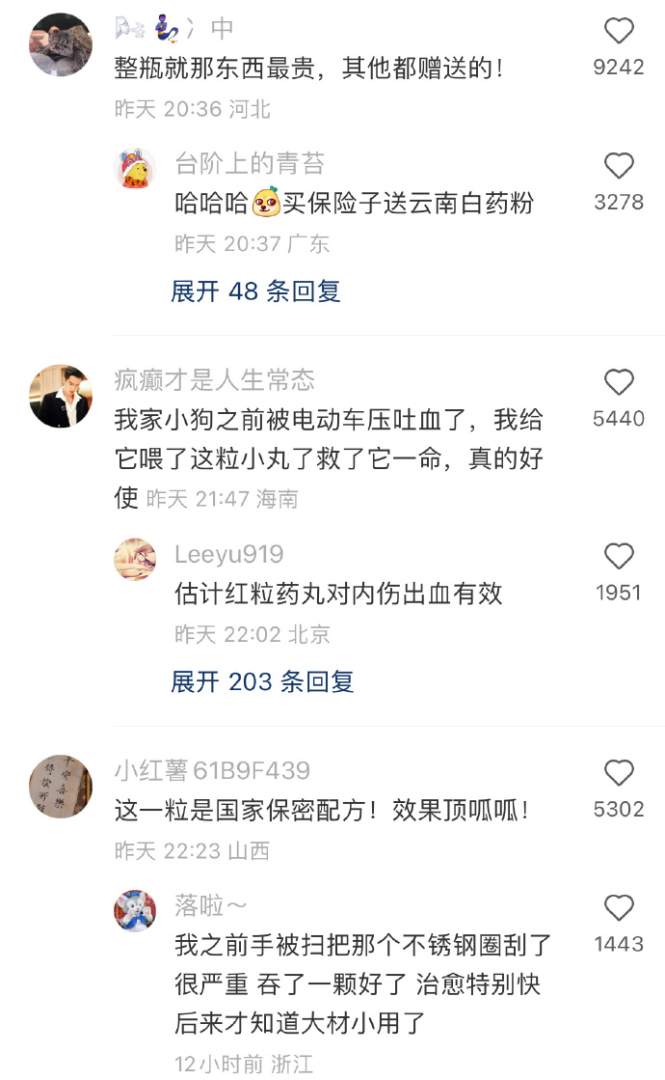The height and width of the screenshot is (1080, 665).
Task: Open 疯癫才是人生常态's profile avatar
Action: 60,395
